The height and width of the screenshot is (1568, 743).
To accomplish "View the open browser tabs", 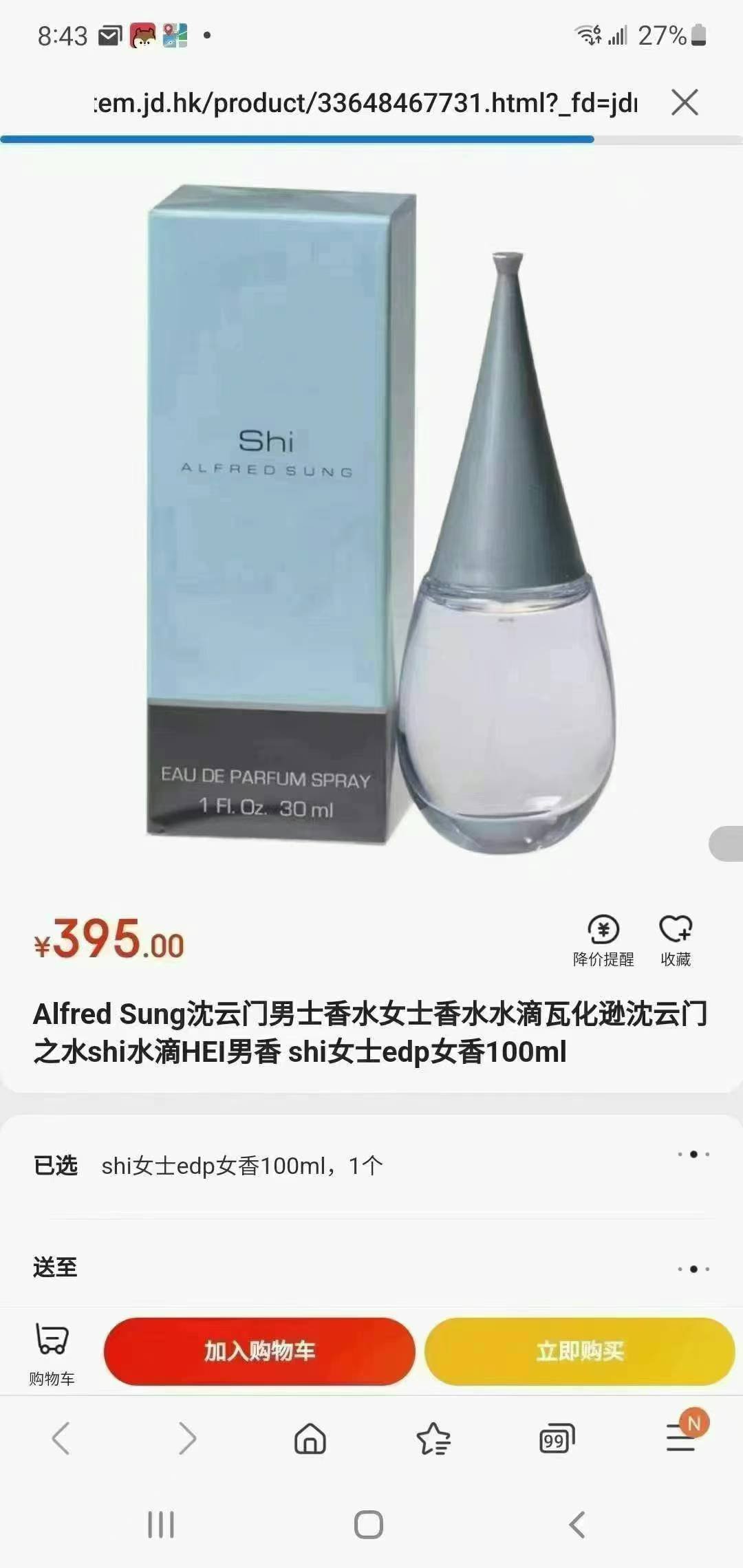I will [557, 1438].
